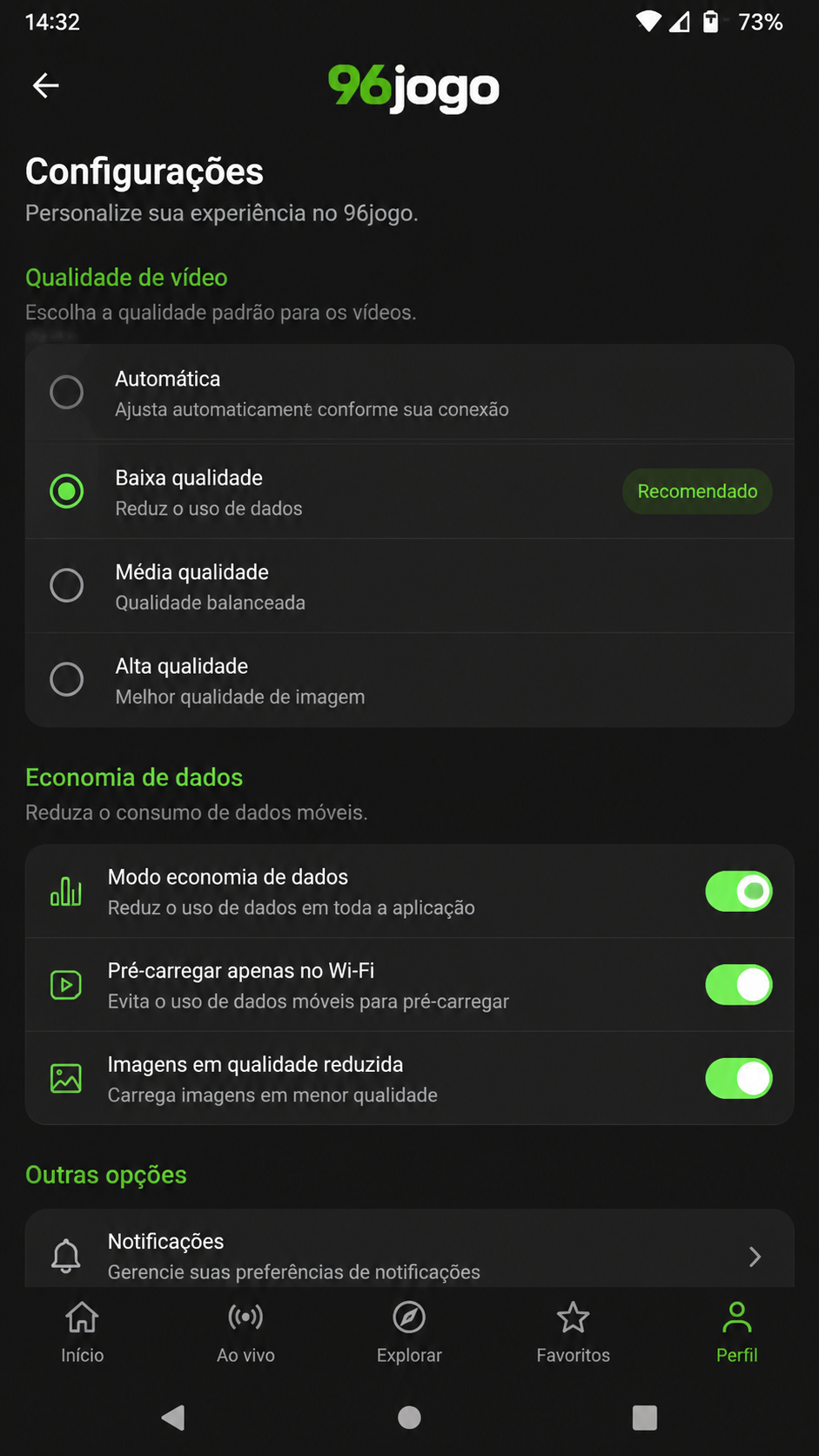Select Automática video quality
819x1456 pixels.
tap(409, 393)
